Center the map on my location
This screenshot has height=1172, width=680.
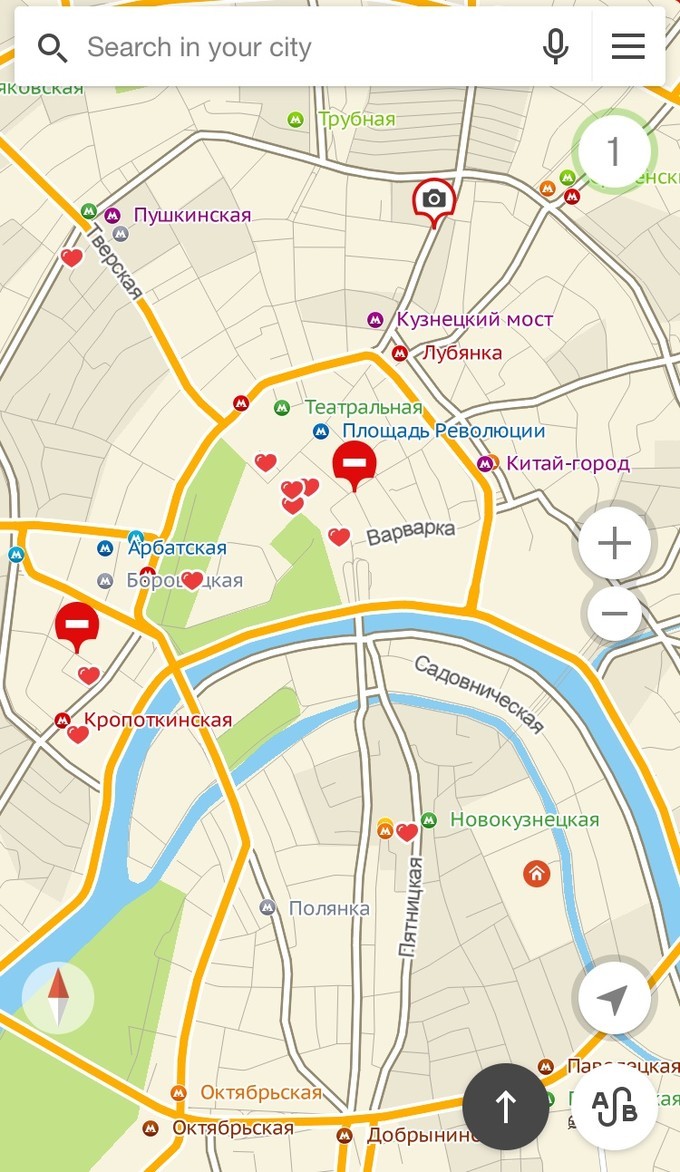pyautogui.click(x=614, y=998)
